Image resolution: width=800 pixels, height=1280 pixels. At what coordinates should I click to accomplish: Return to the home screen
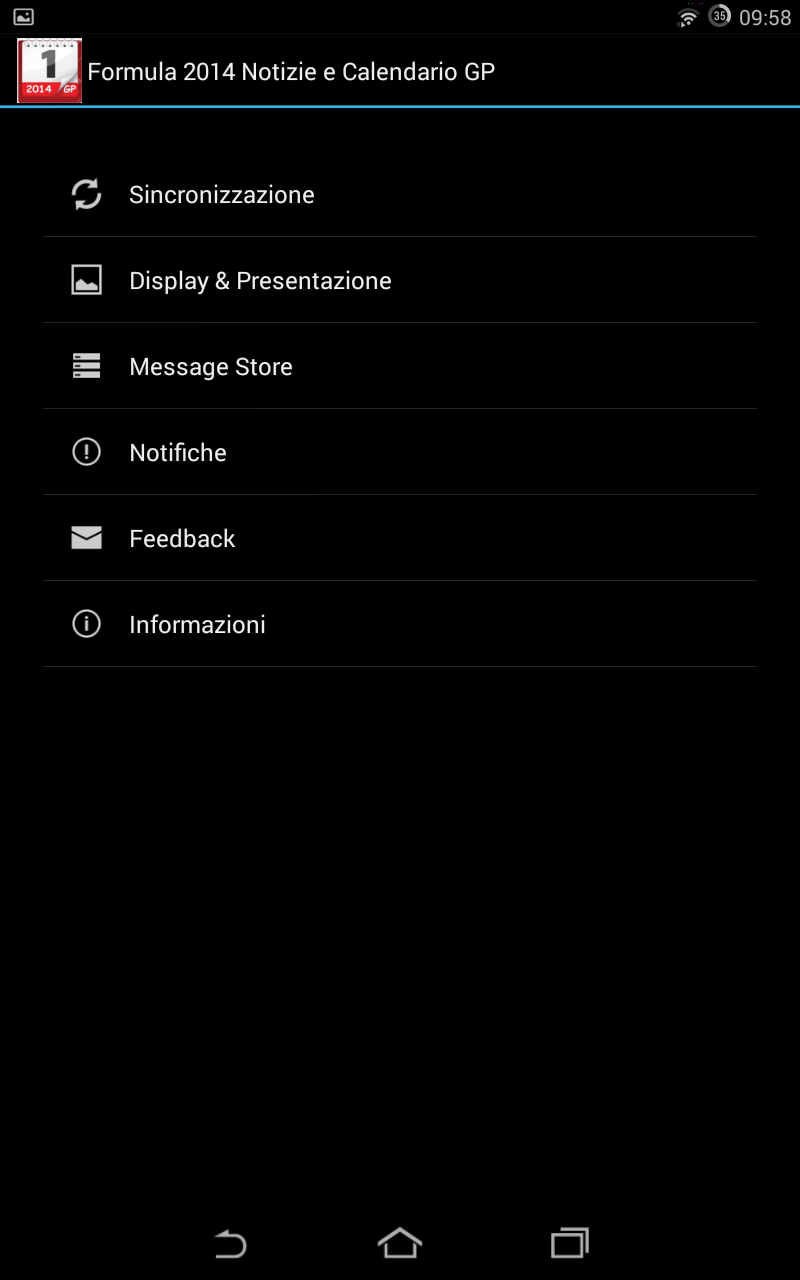400,1243
